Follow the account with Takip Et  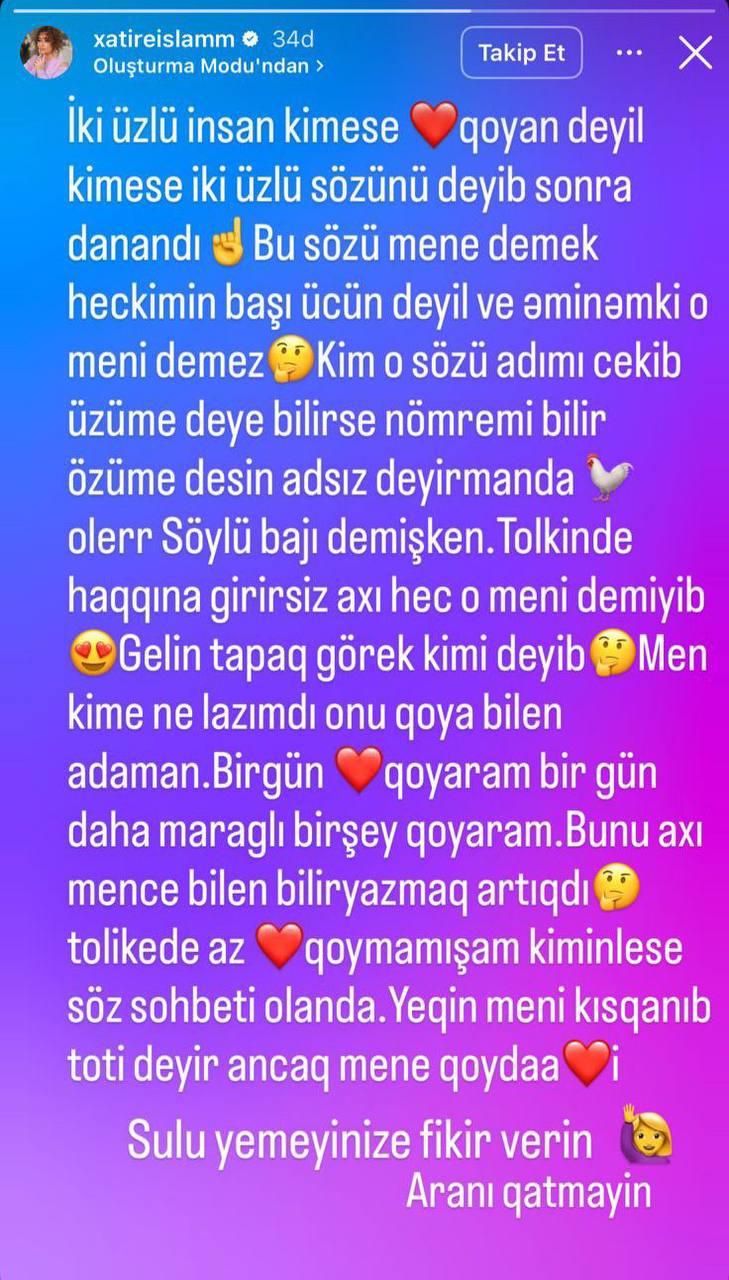(522, 52)
